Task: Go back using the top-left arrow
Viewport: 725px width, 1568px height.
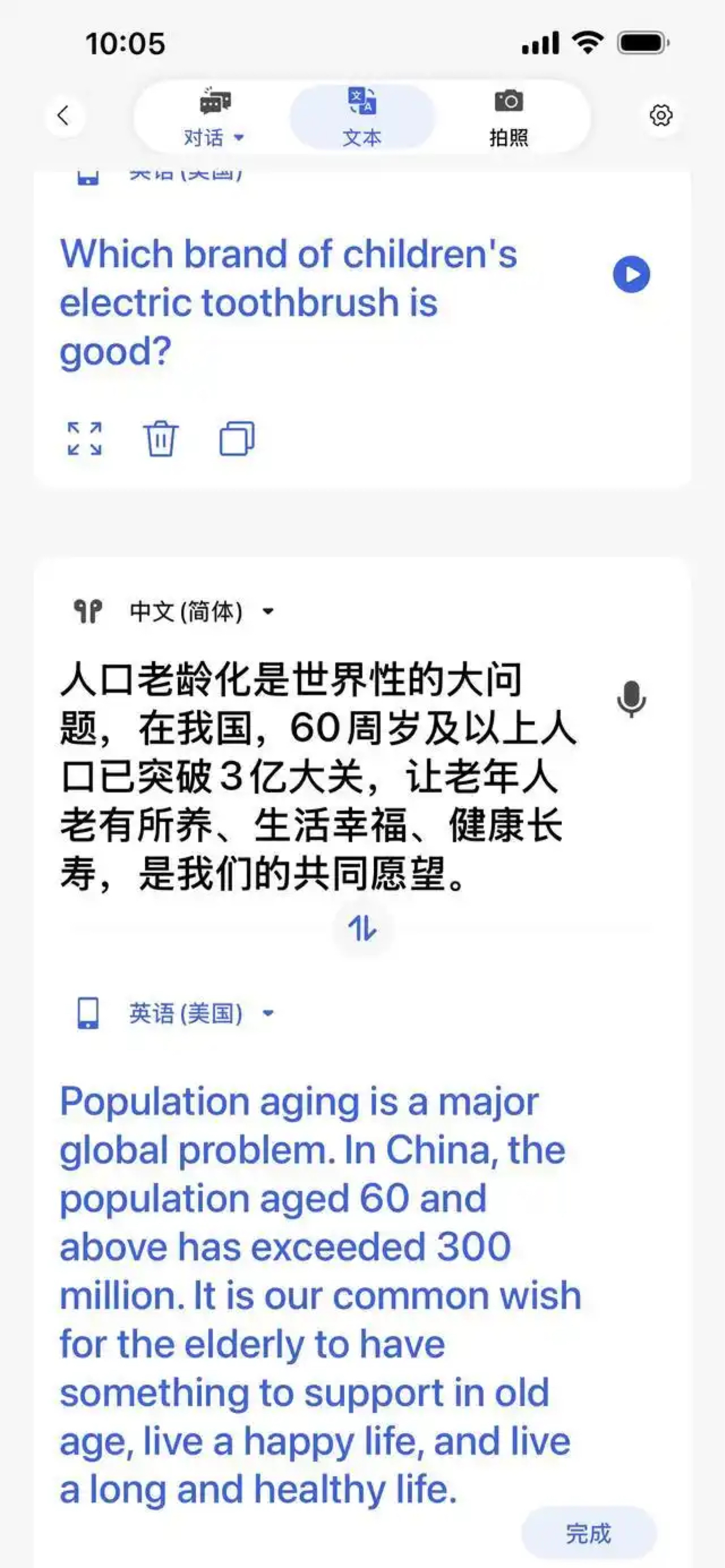Action: click(x=63, y=116)
